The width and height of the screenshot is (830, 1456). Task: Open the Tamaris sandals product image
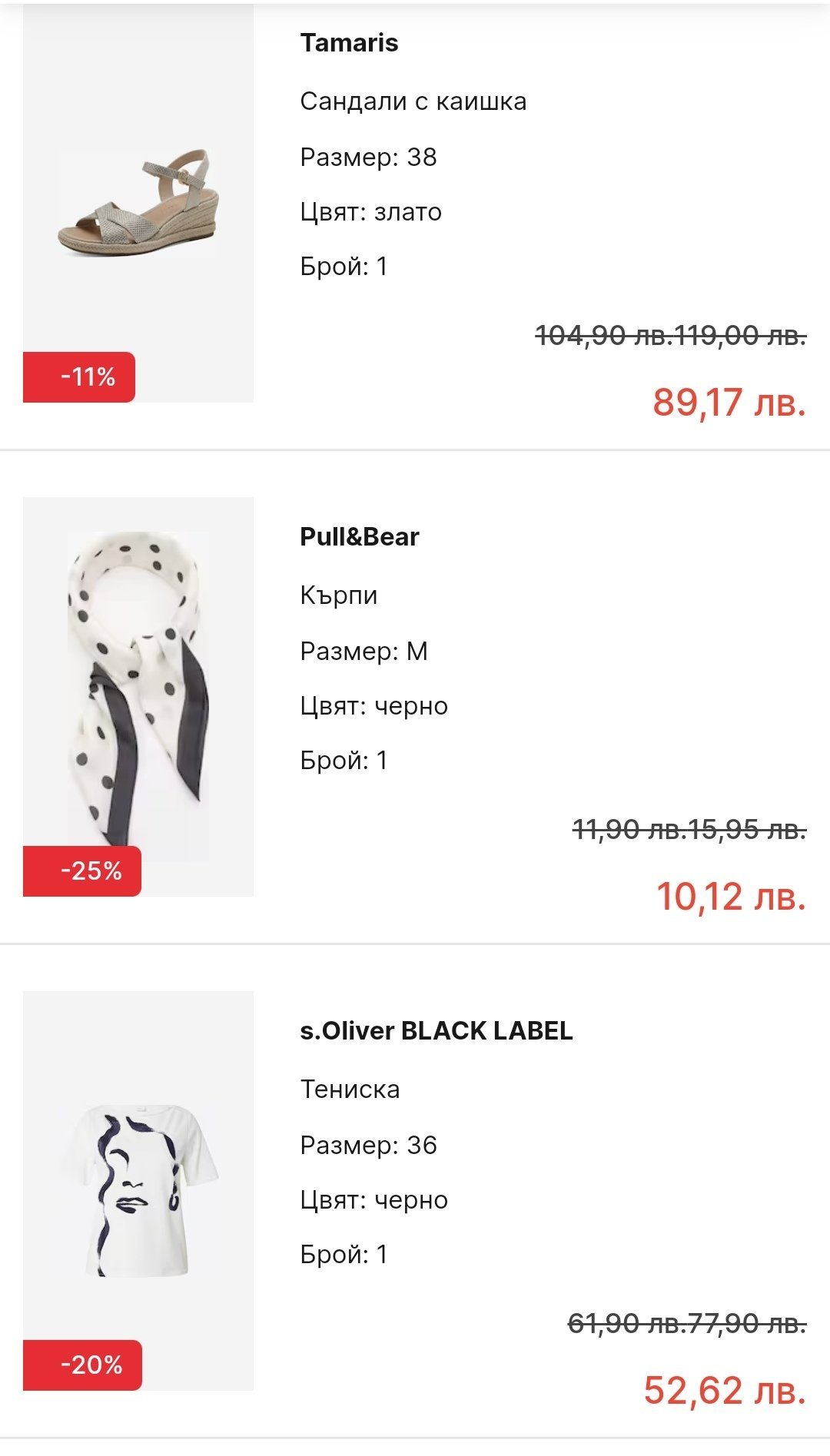coord(138,204)
